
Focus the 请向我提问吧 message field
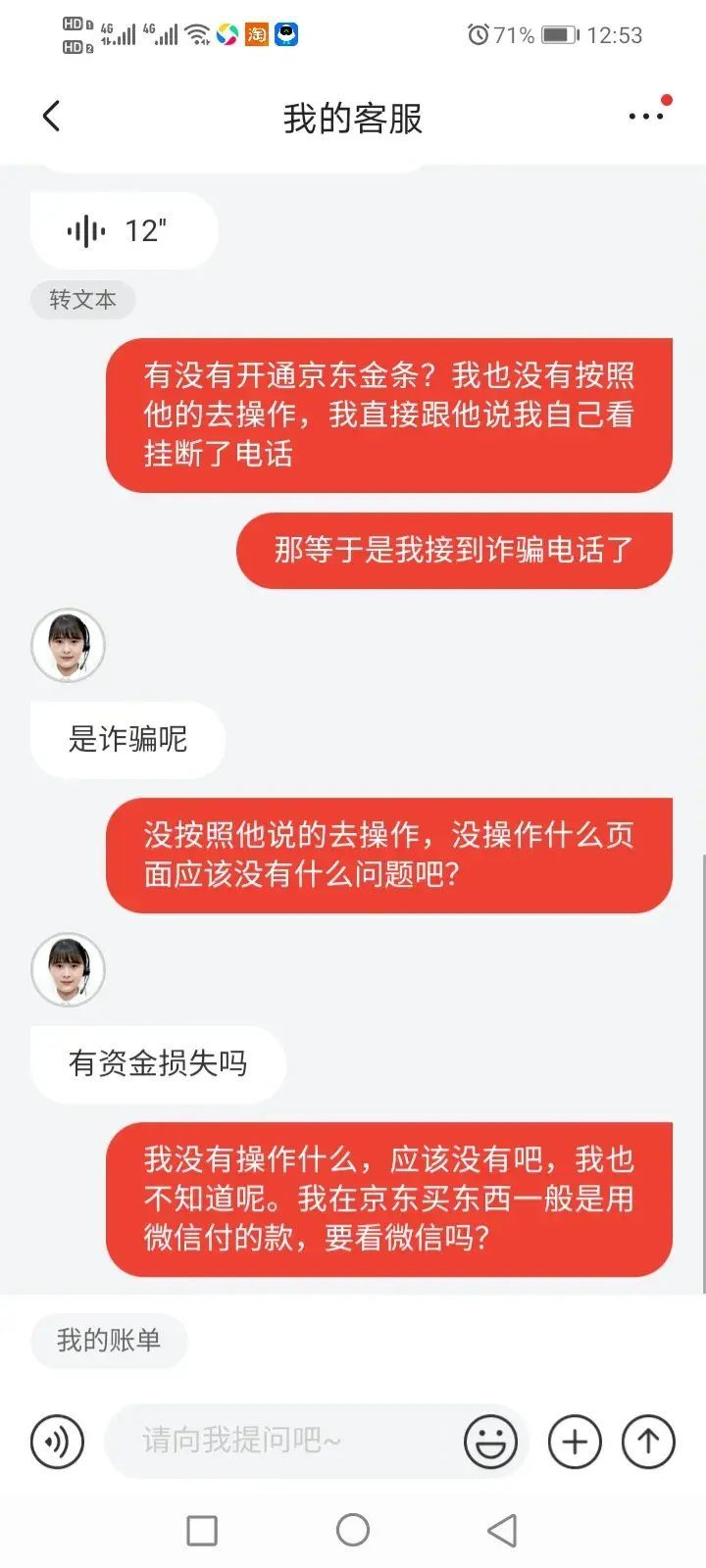[284, 1441]
